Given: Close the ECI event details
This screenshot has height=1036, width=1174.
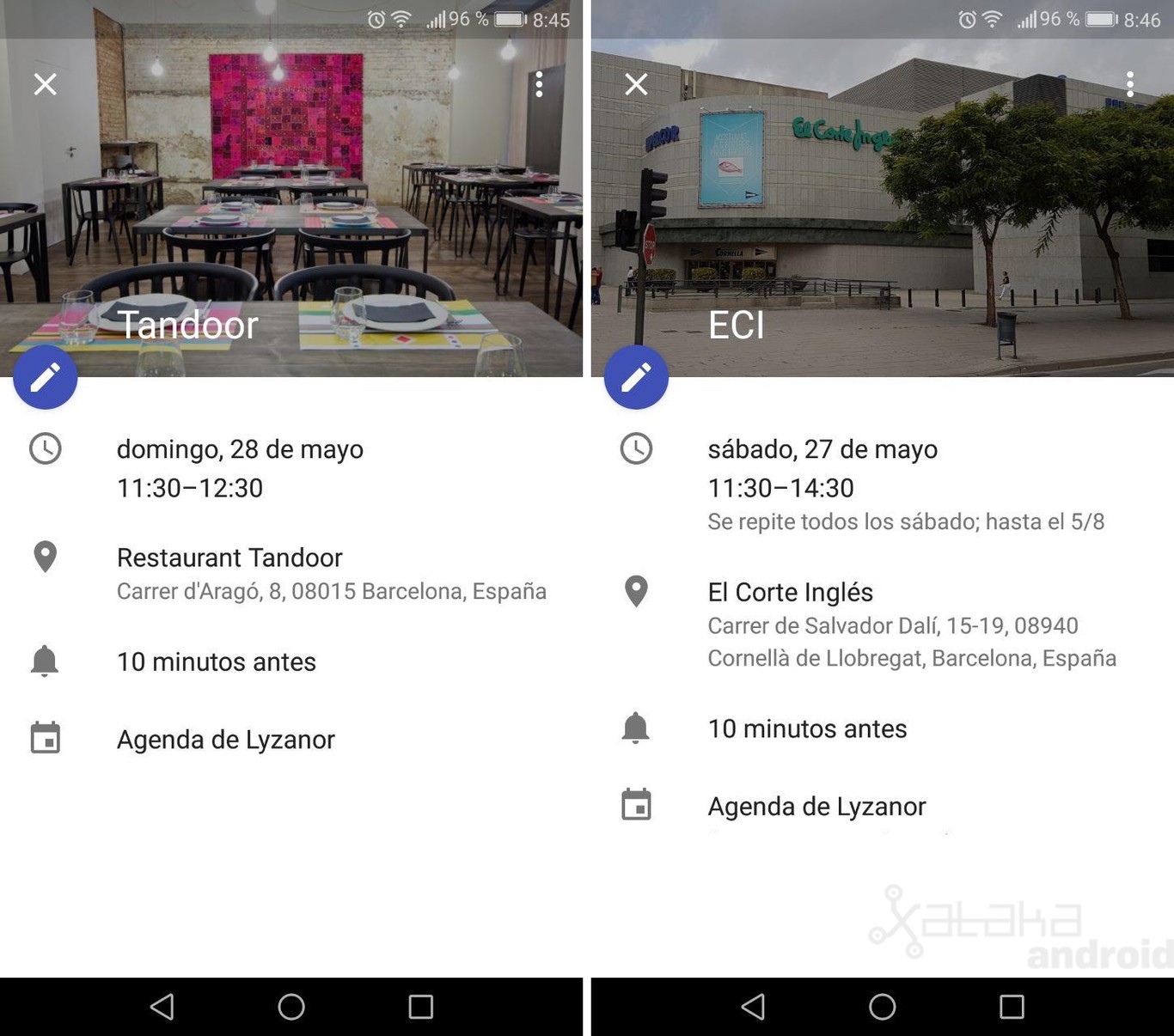Looking at the screenshot, I should (636, 84).
